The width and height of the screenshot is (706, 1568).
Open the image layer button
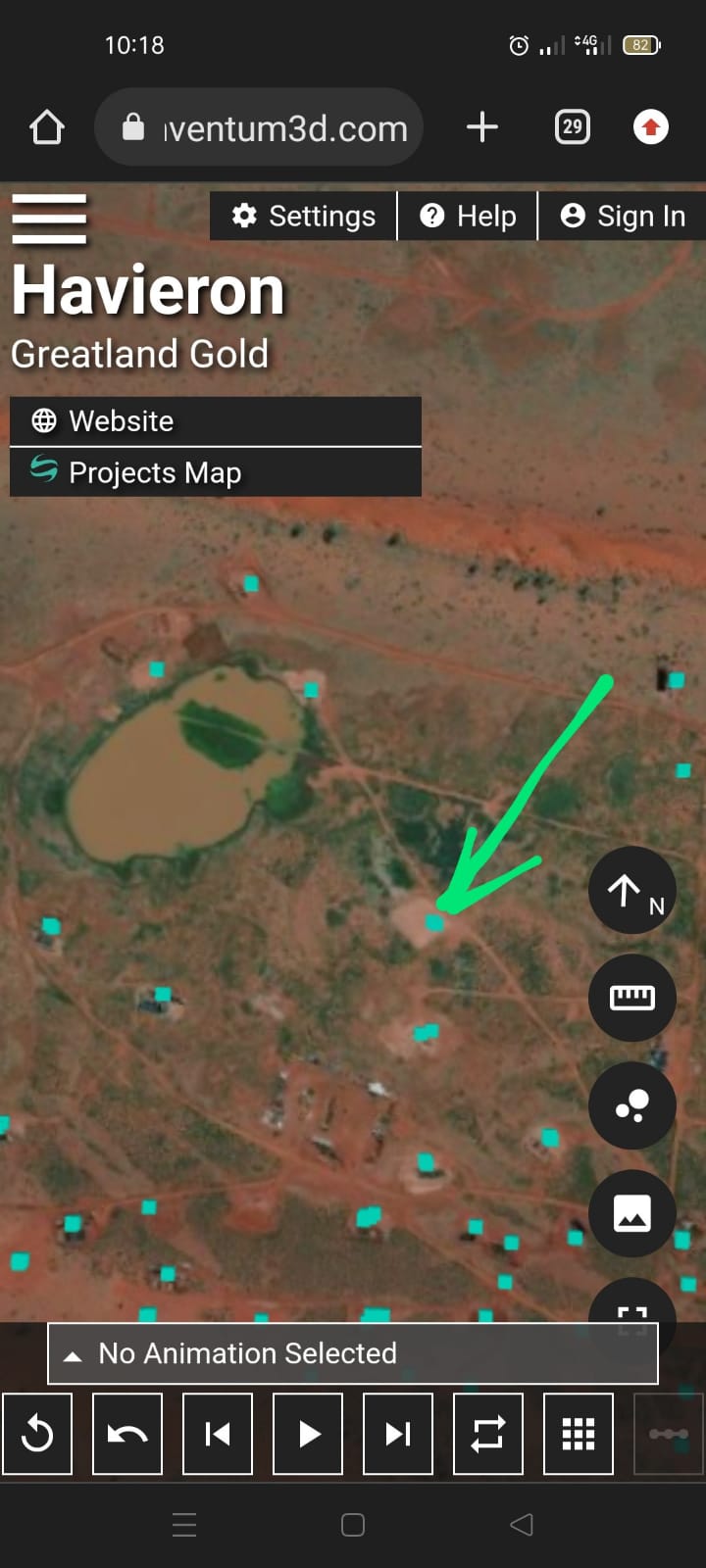(x=632, y=1213)
